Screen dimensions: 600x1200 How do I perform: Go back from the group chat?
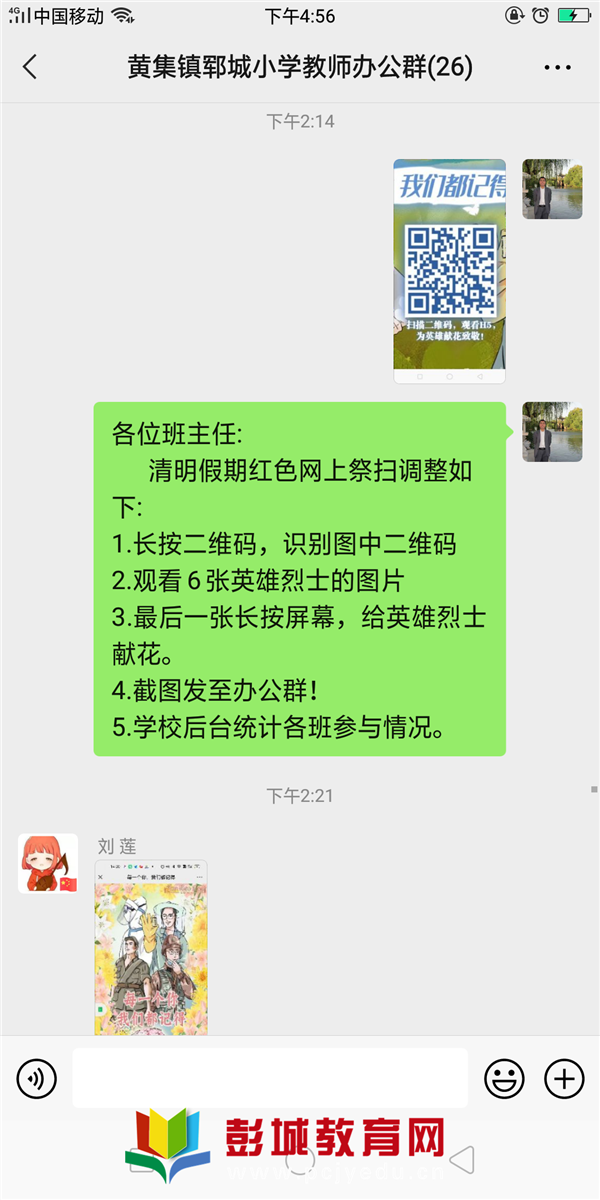30,68
